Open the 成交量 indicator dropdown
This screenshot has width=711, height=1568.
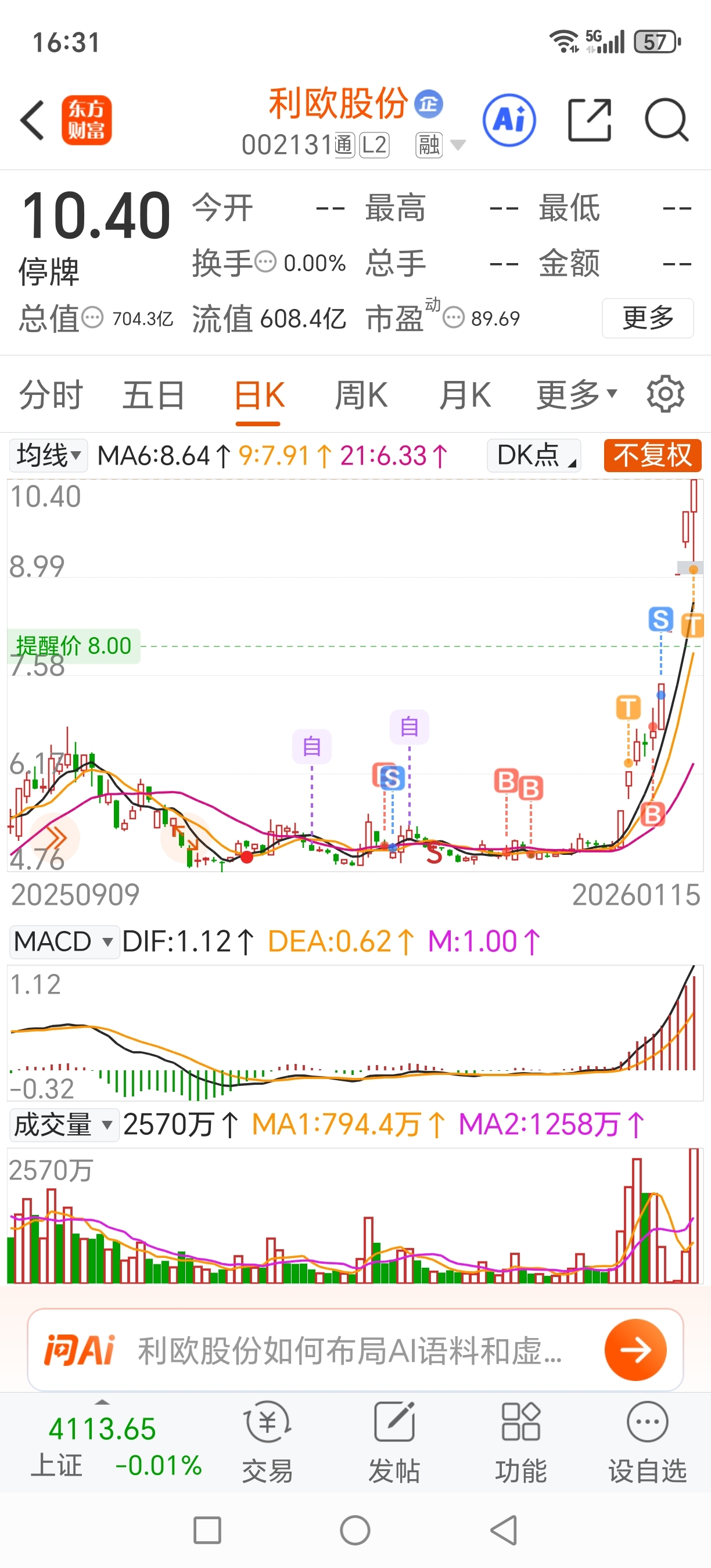tap(63, 1124)
